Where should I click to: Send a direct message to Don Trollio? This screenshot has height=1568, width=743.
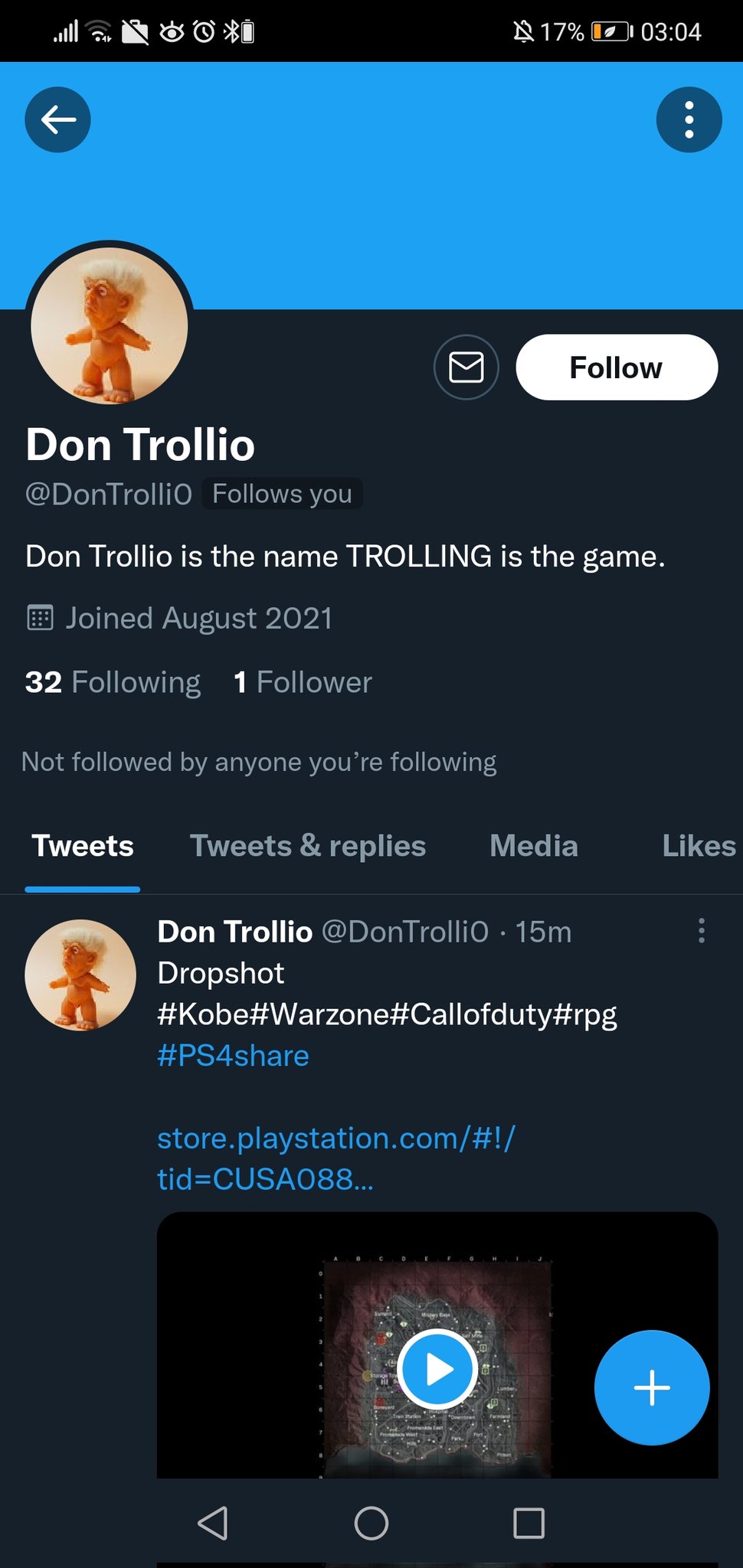pyautogui.click(x=466, y=367)
